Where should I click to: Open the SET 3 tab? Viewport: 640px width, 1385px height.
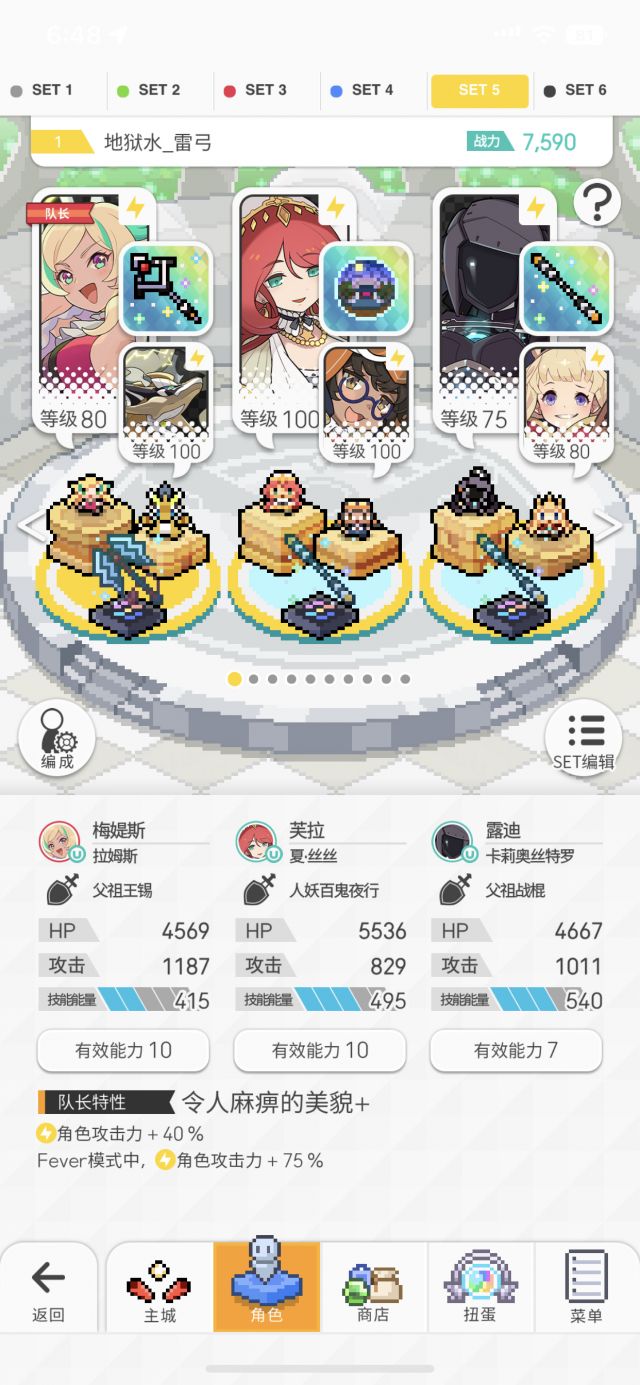pyautogui.click(x=255, y=90)
